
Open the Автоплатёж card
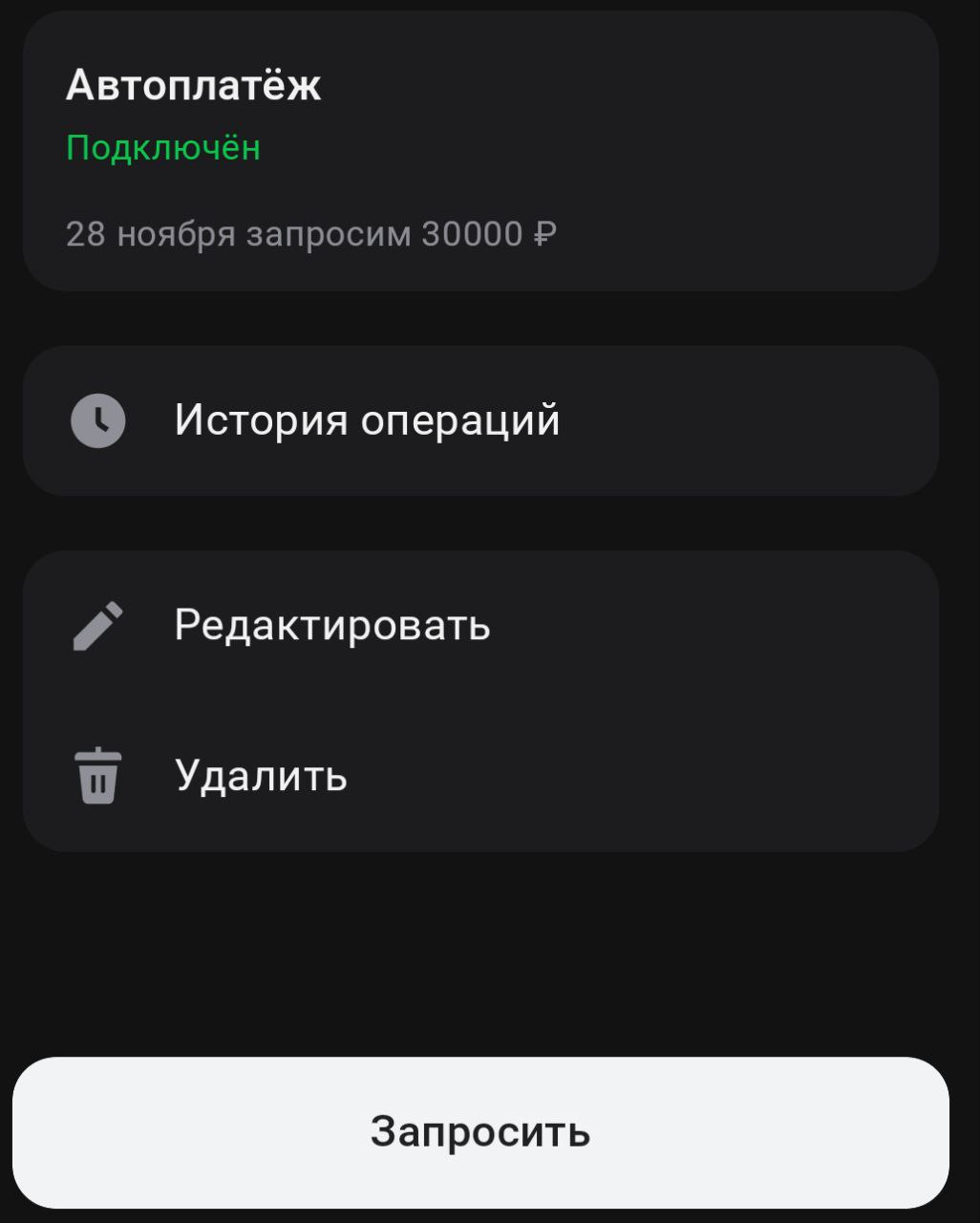[479, 153]
